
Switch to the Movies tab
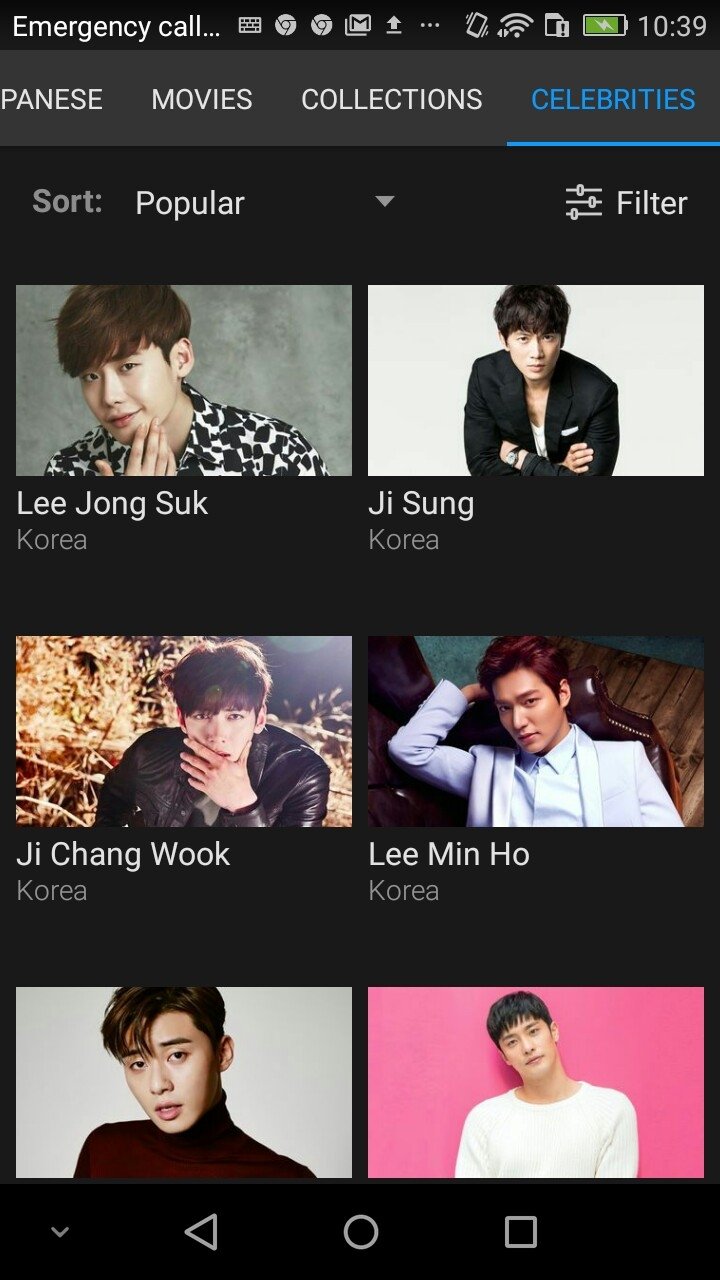201,99
